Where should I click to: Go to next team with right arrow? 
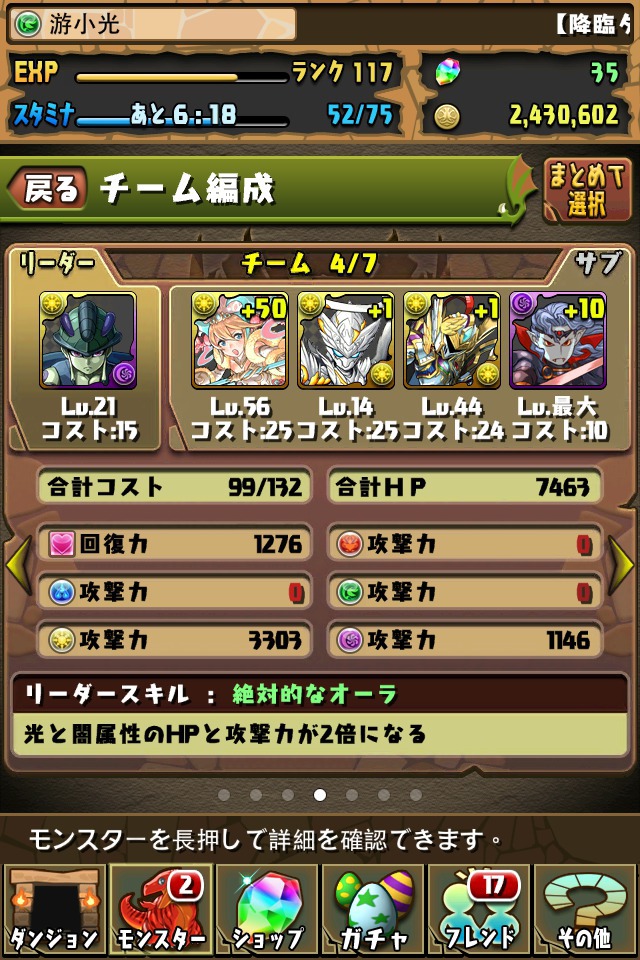coord(622,566)
